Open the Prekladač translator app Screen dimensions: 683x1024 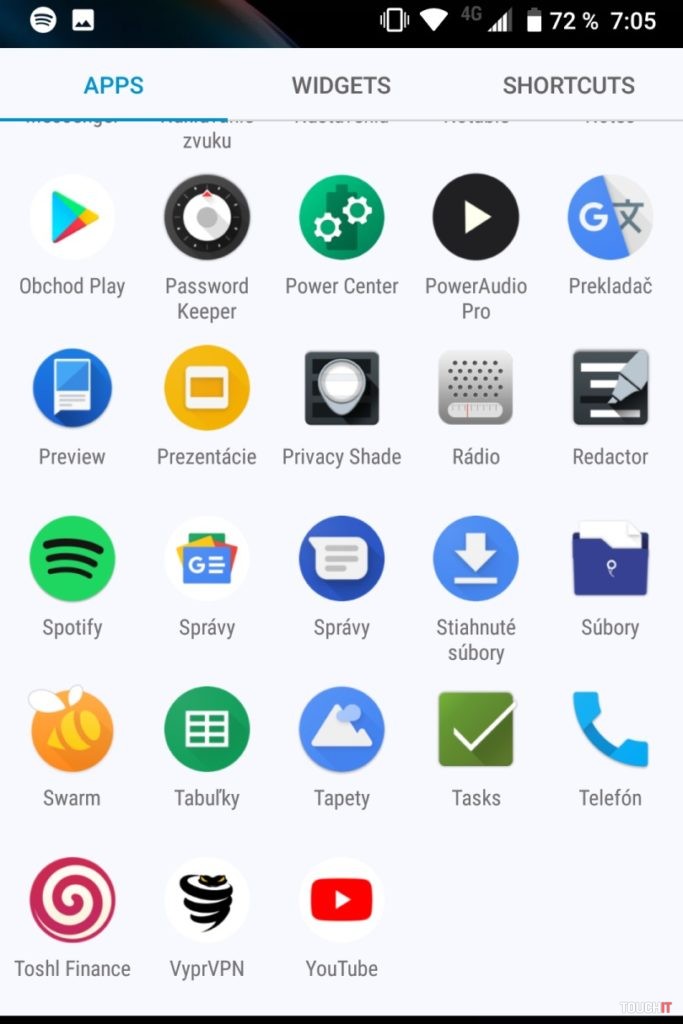pos(610,218)
